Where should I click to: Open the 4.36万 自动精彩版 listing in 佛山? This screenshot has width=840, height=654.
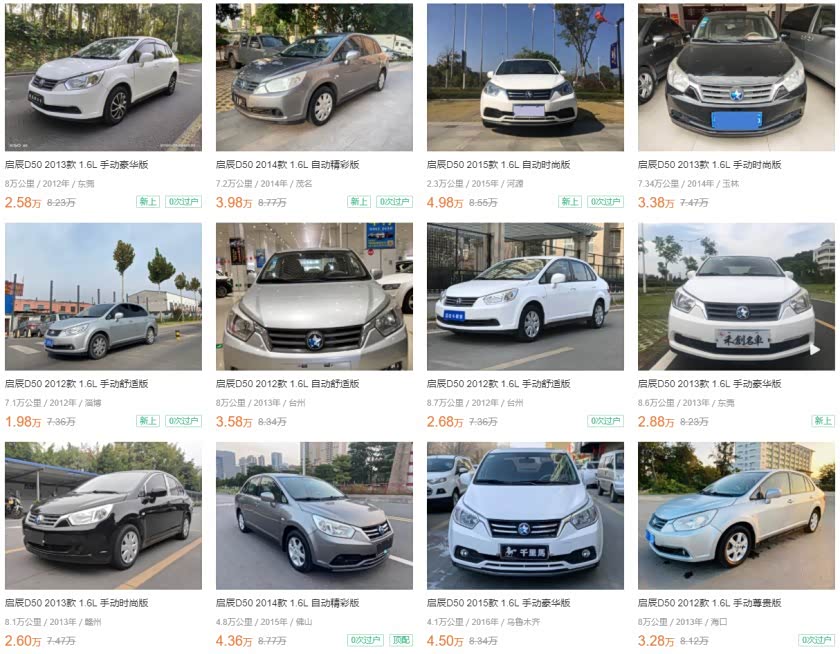[314, 516]
